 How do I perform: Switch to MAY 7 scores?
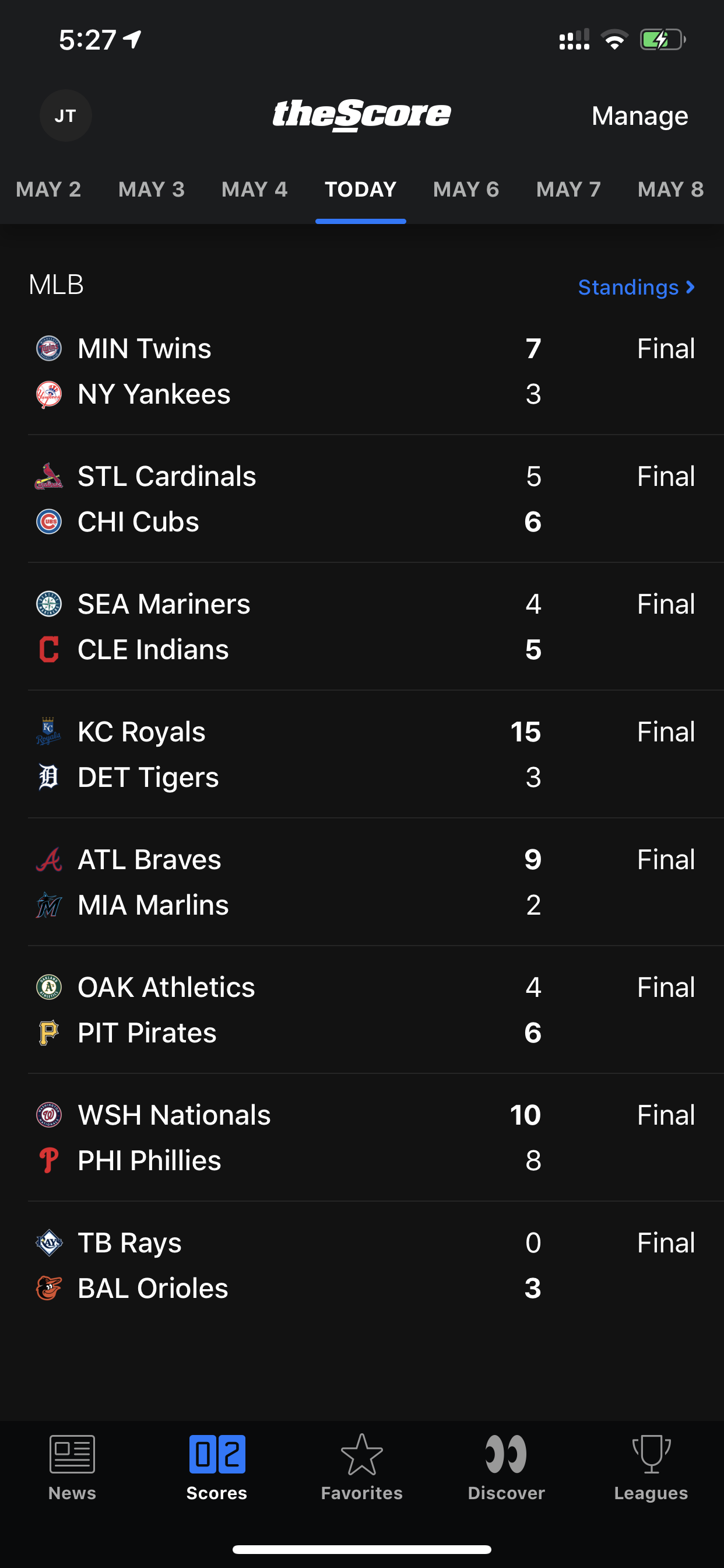pyautogui.click(x=568, y=190)
